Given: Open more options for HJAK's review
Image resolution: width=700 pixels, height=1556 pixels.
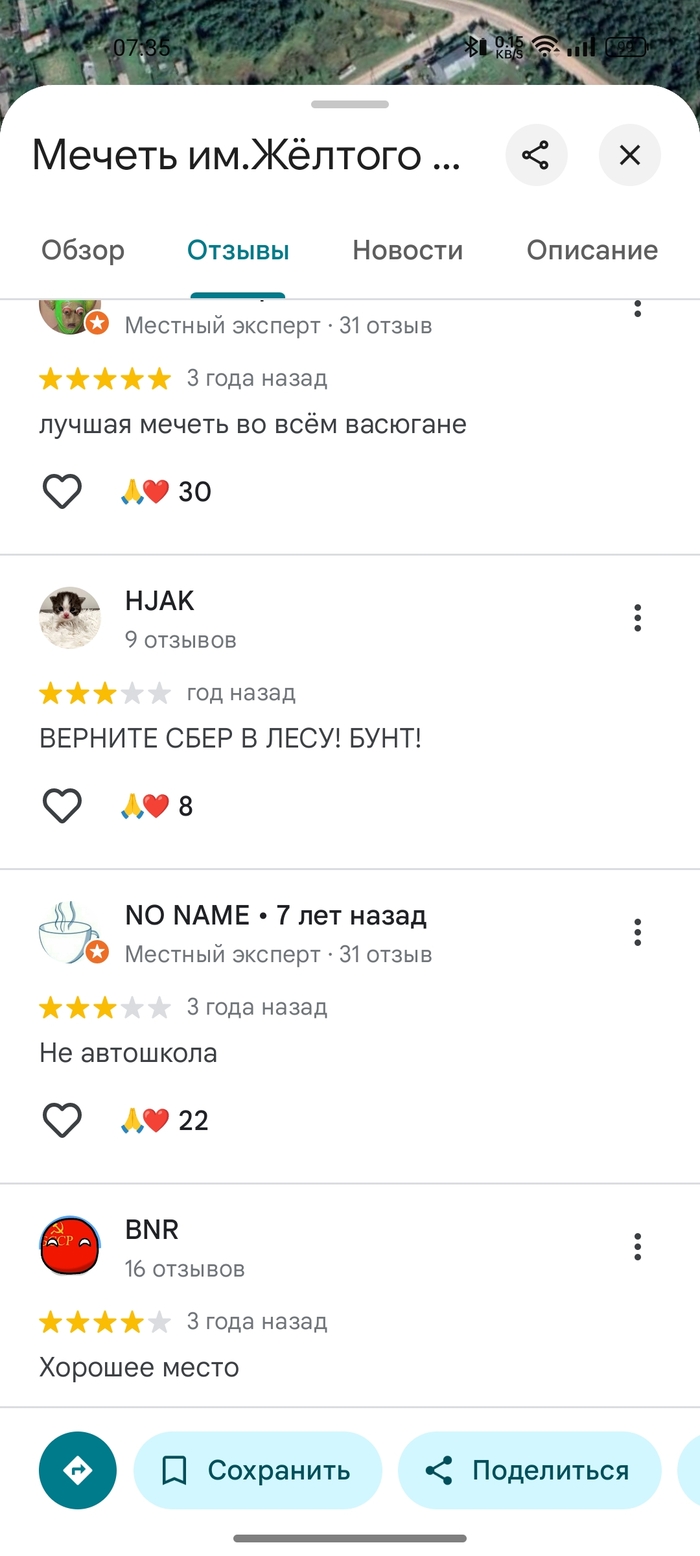Looking at the screenshot, I should coord(637,618).
